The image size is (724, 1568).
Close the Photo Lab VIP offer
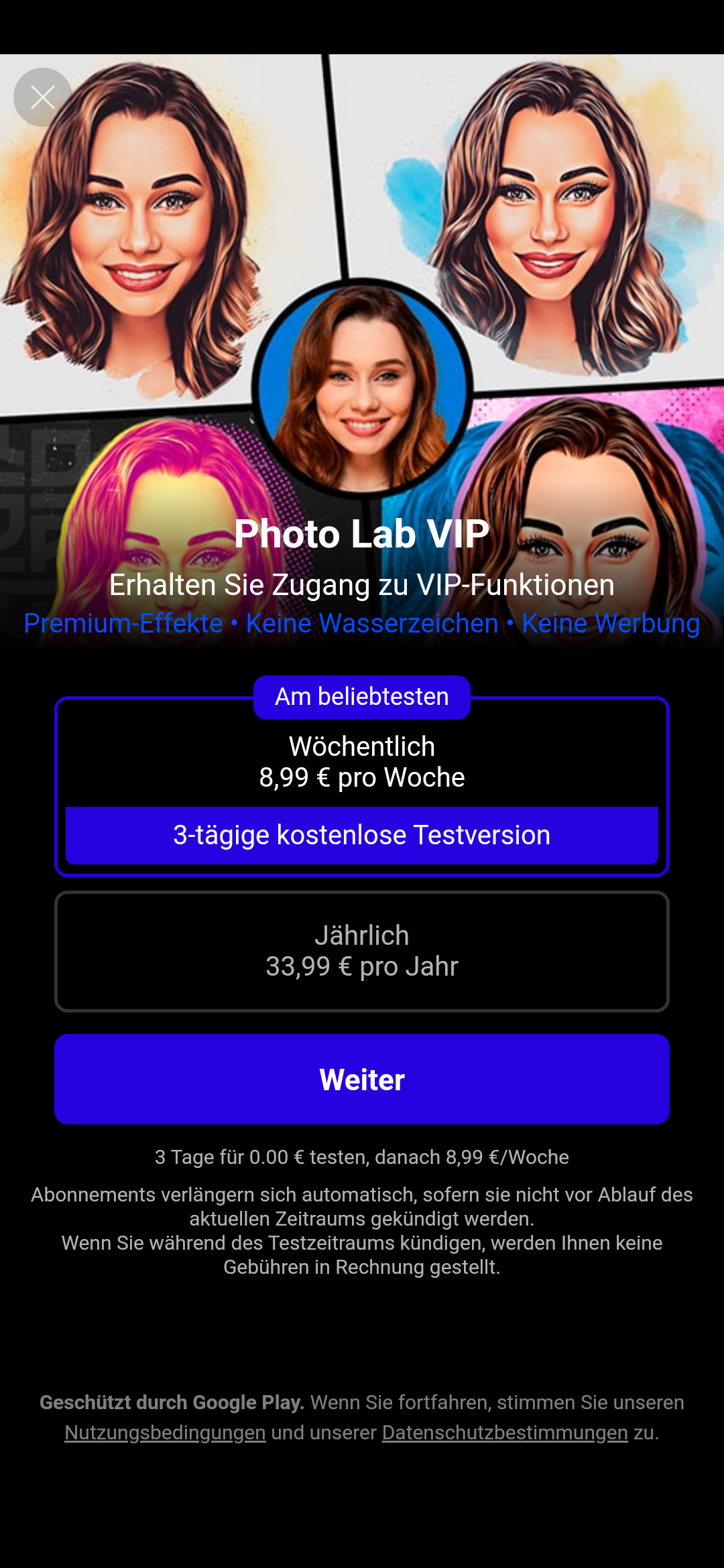tap(43, 98)
